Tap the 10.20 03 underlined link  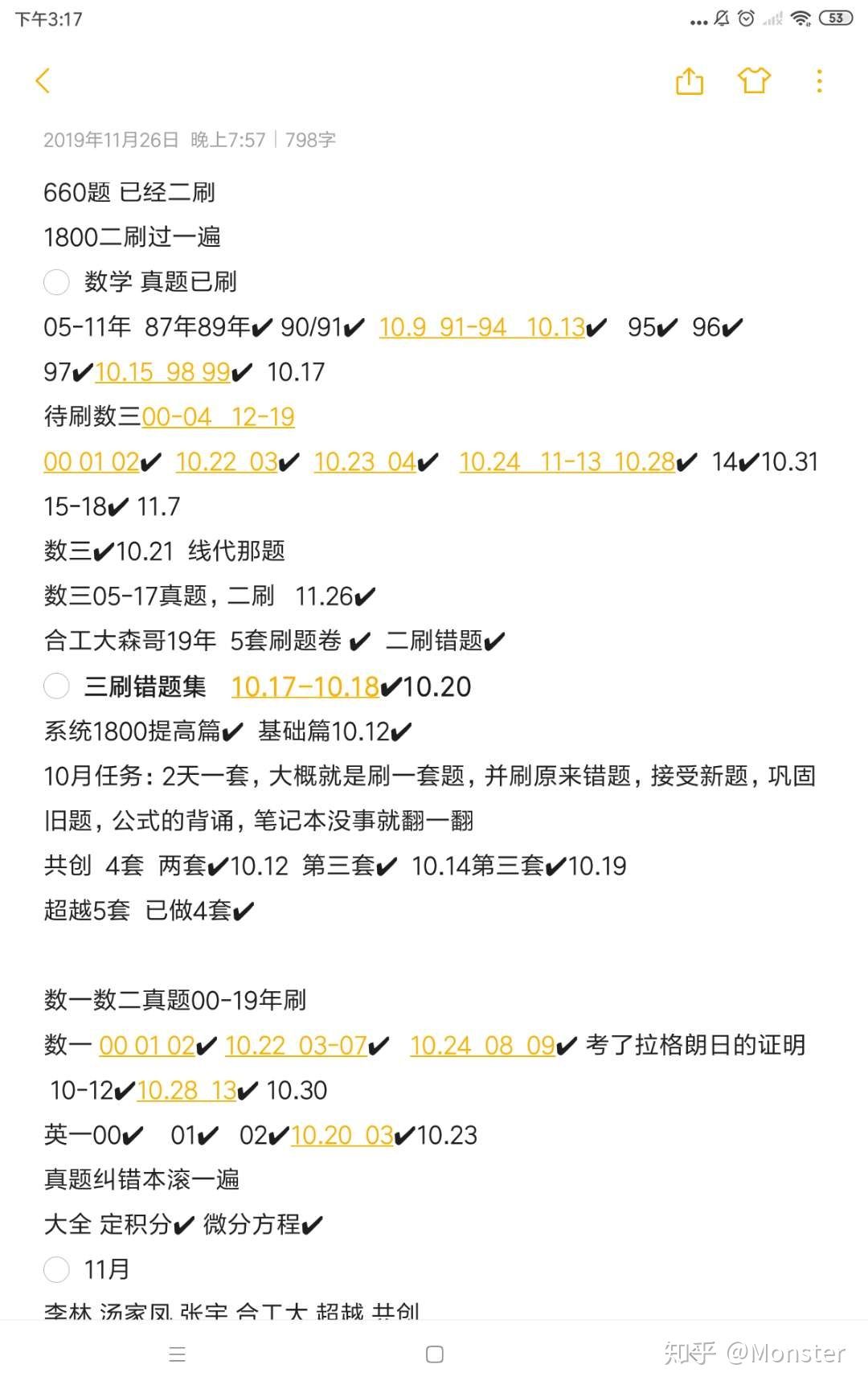(342, 1135)
